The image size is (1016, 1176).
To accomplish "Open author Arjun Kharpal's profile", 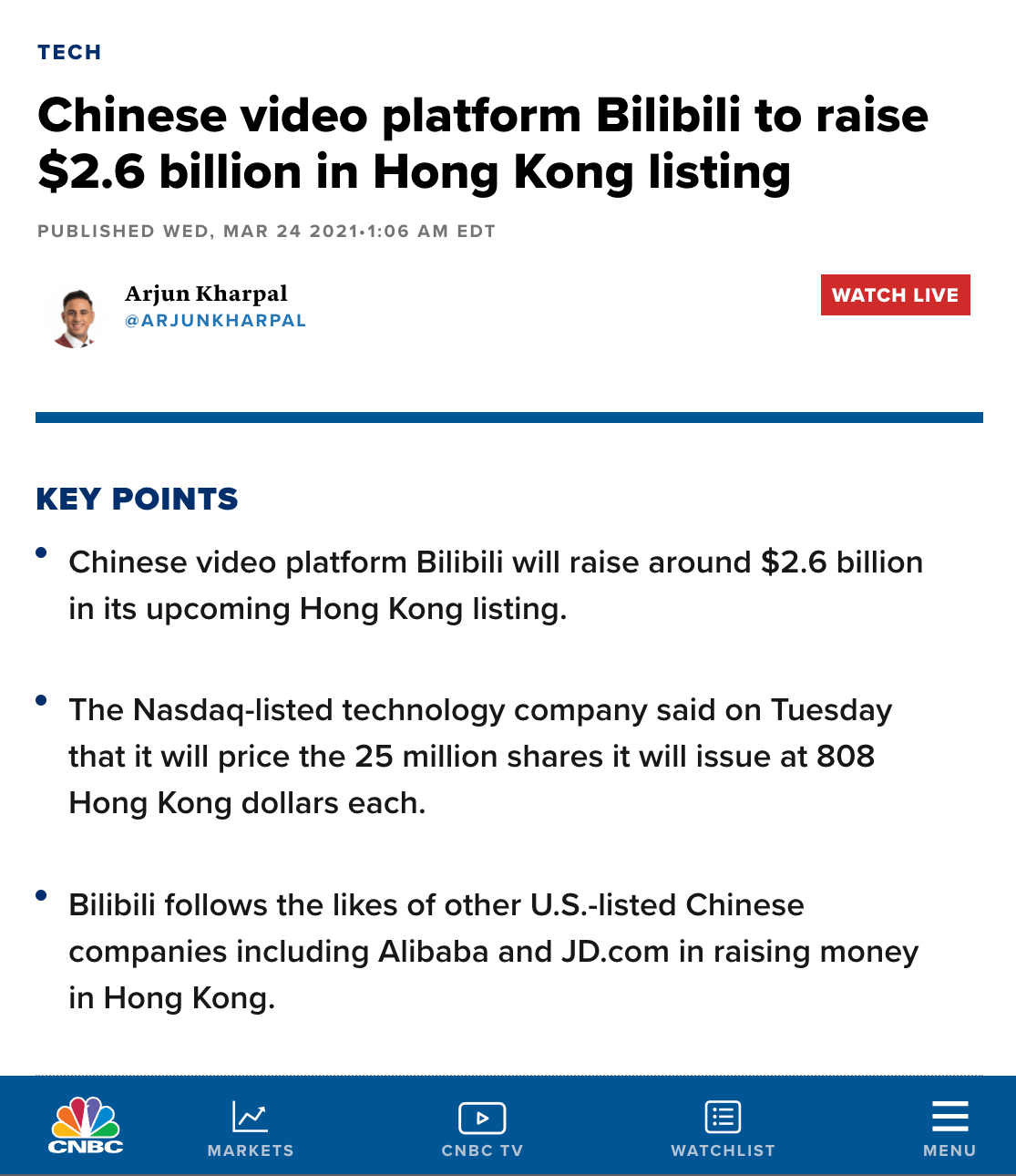I will pos(206,294).
